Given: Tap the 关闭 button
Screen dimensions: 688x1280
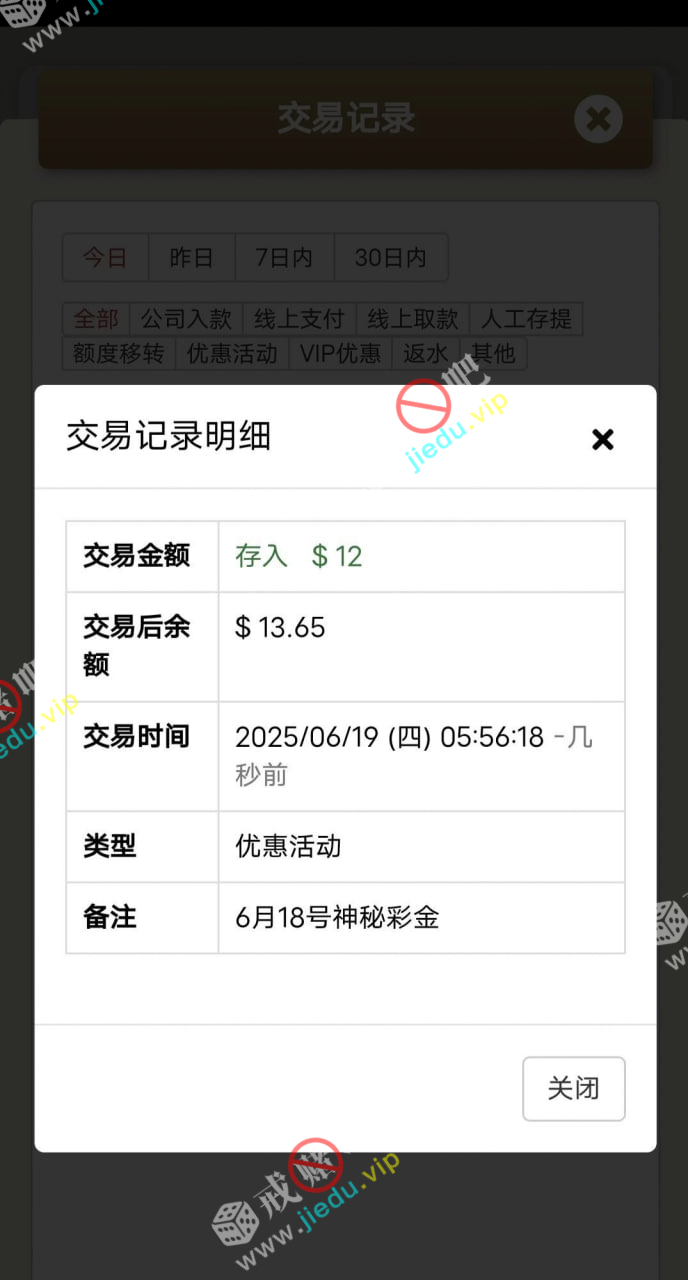Looking at the screenshot, I should (x=574, y=1088).
